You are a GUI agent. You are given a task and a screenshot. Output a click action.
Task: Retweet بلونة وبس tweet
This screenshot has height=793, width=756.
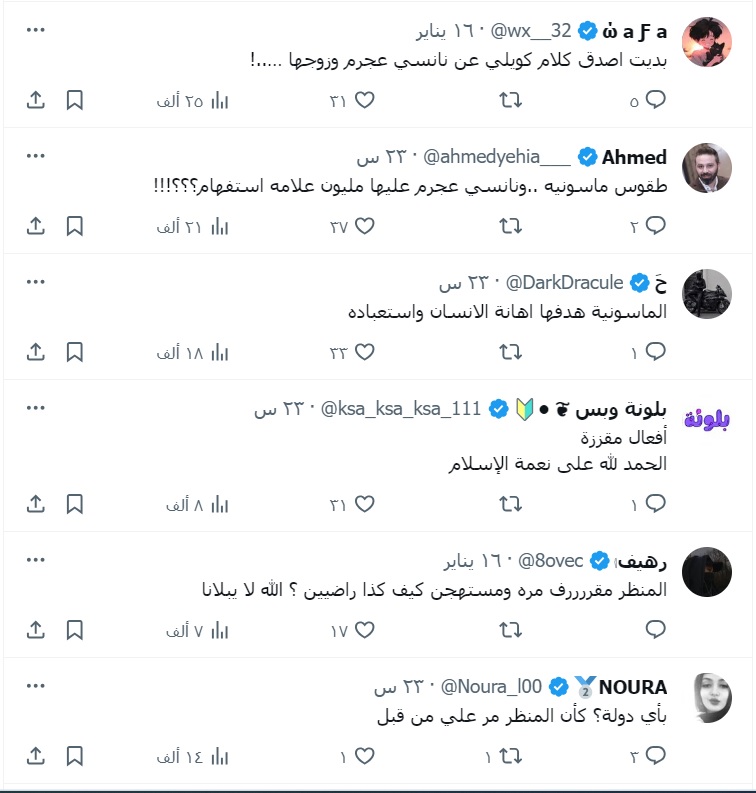click(511, 504)
